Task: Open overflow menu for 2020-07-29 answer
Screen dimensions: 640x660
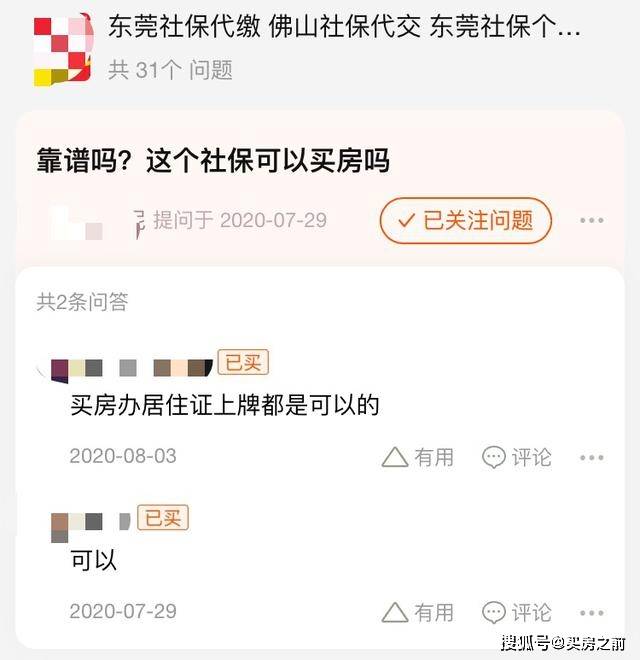Action: [592, 613]
